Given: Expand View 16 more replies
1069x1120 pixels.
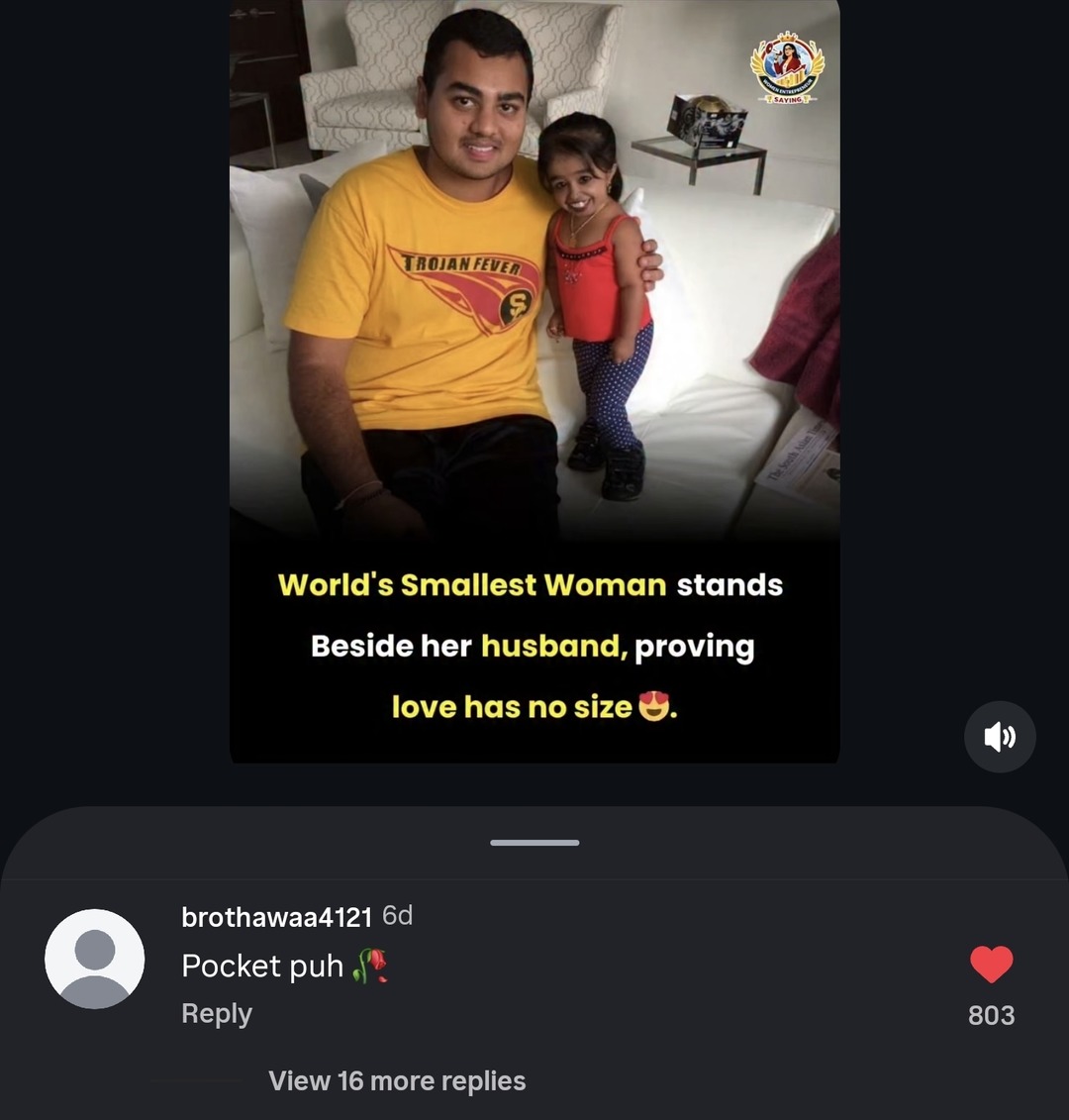Looking at the screenshot, I should [x=397, y=1080].
